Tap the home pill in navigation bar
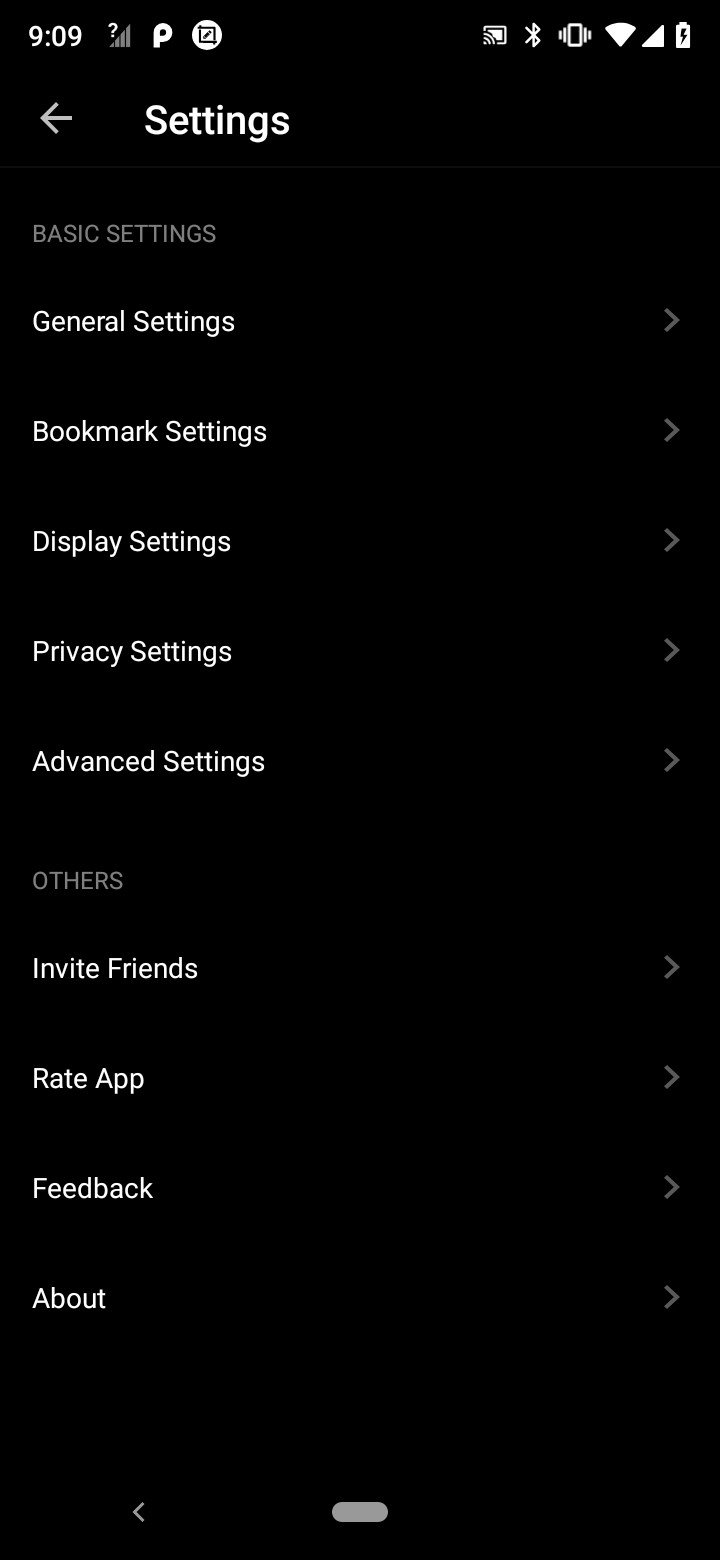This screenshot has width=720, height=1560. pos(360,1512)
